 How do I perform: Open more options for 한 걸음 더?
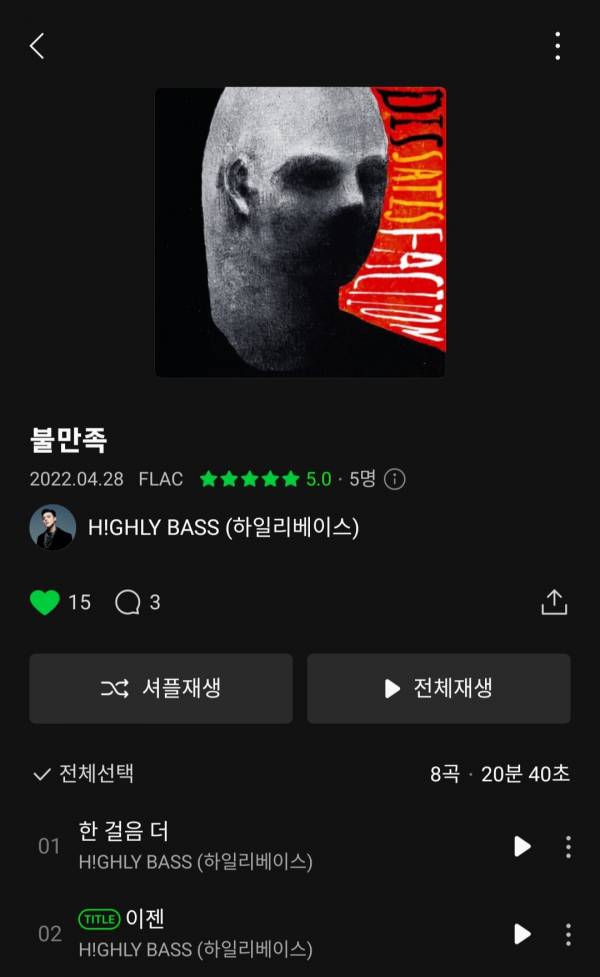(x=568, y=846)
